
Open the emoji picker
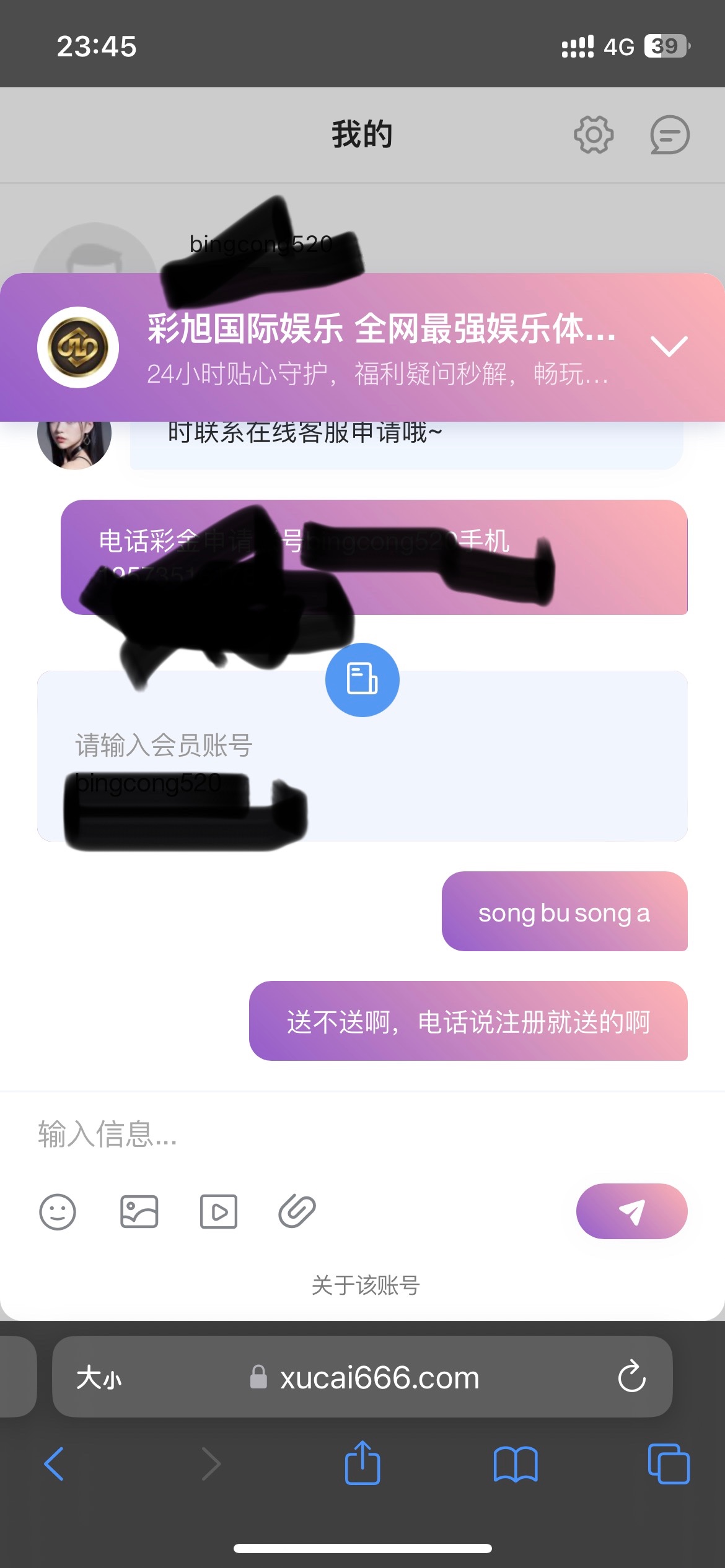point(58,1211)
